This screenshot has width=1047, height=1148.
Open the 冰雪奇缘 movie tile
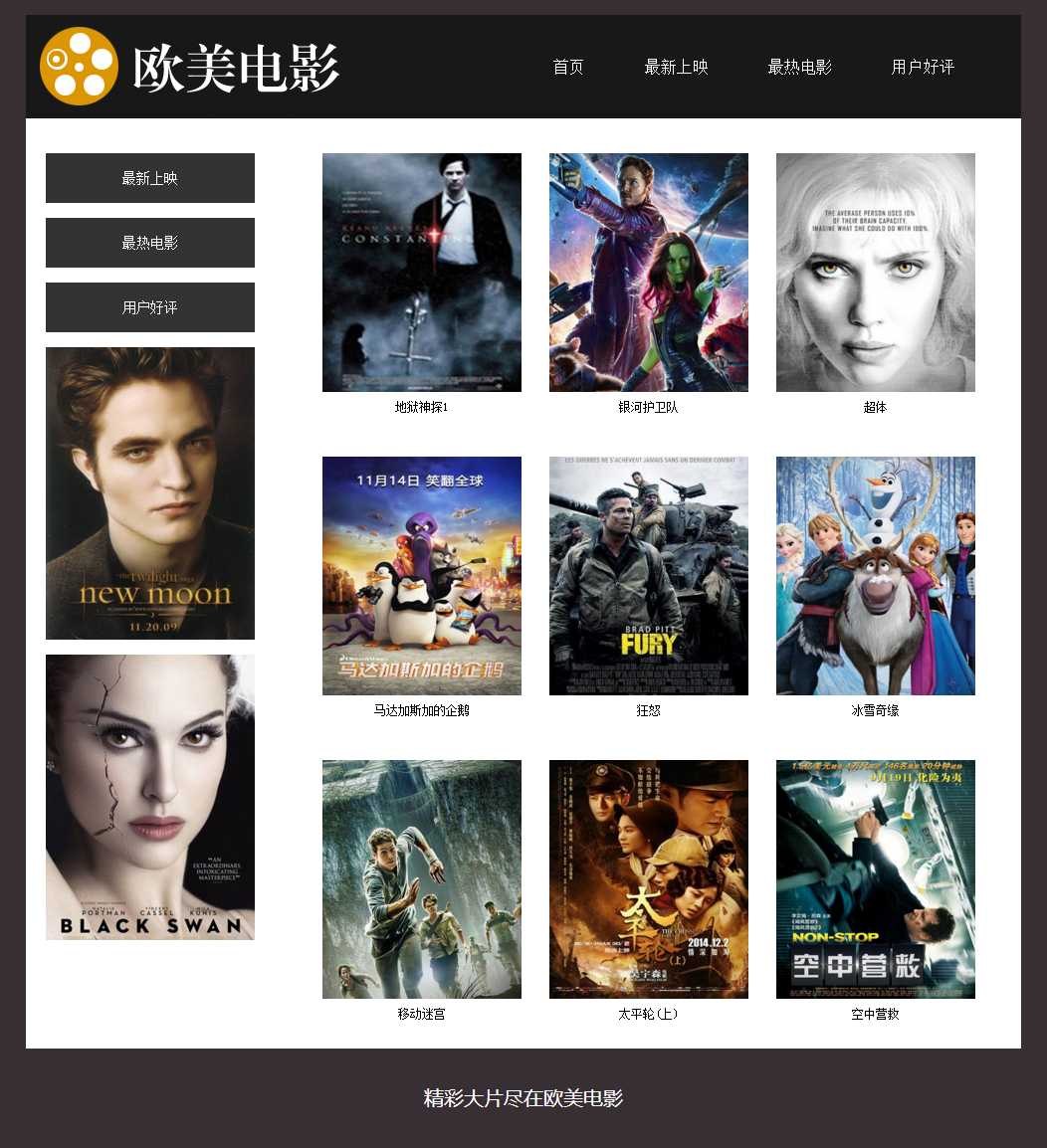[x=876, y=576]
